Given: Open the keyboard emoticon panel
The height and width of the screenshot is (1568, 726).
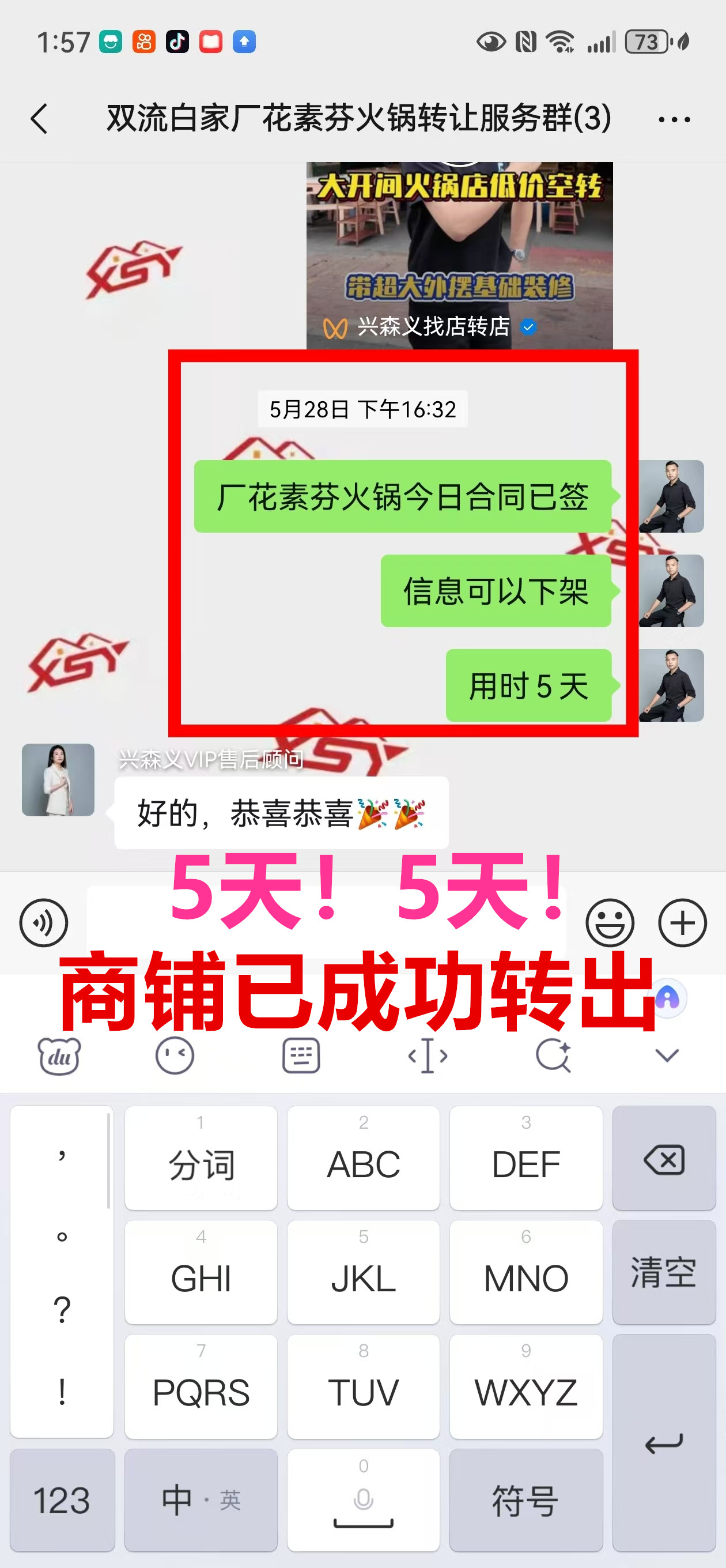Looking at the screenshot, I should (x=175, y=1056).
